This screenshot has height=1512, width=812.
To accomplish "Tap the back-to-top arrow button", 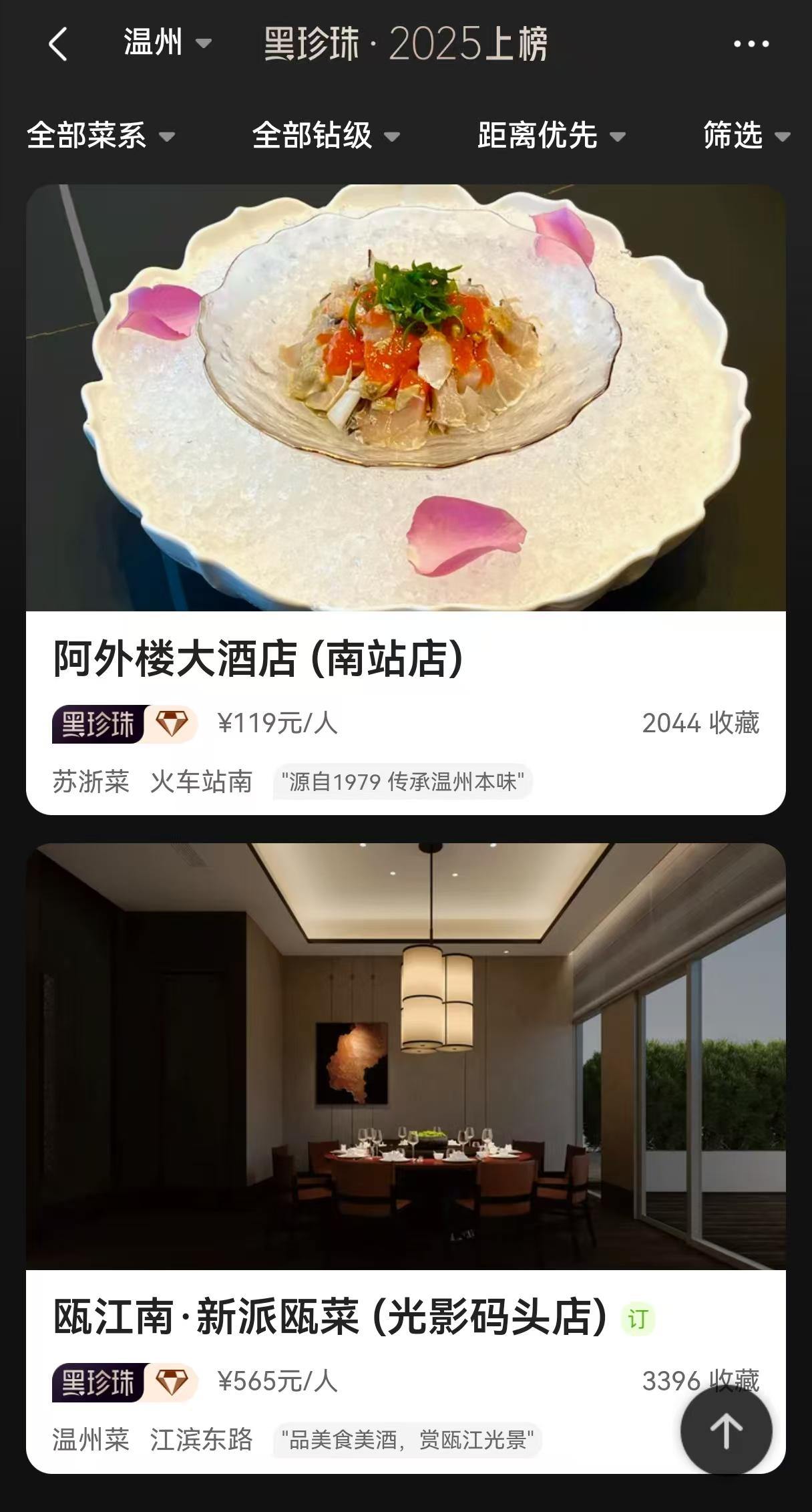I will [x=727, y=1431].
